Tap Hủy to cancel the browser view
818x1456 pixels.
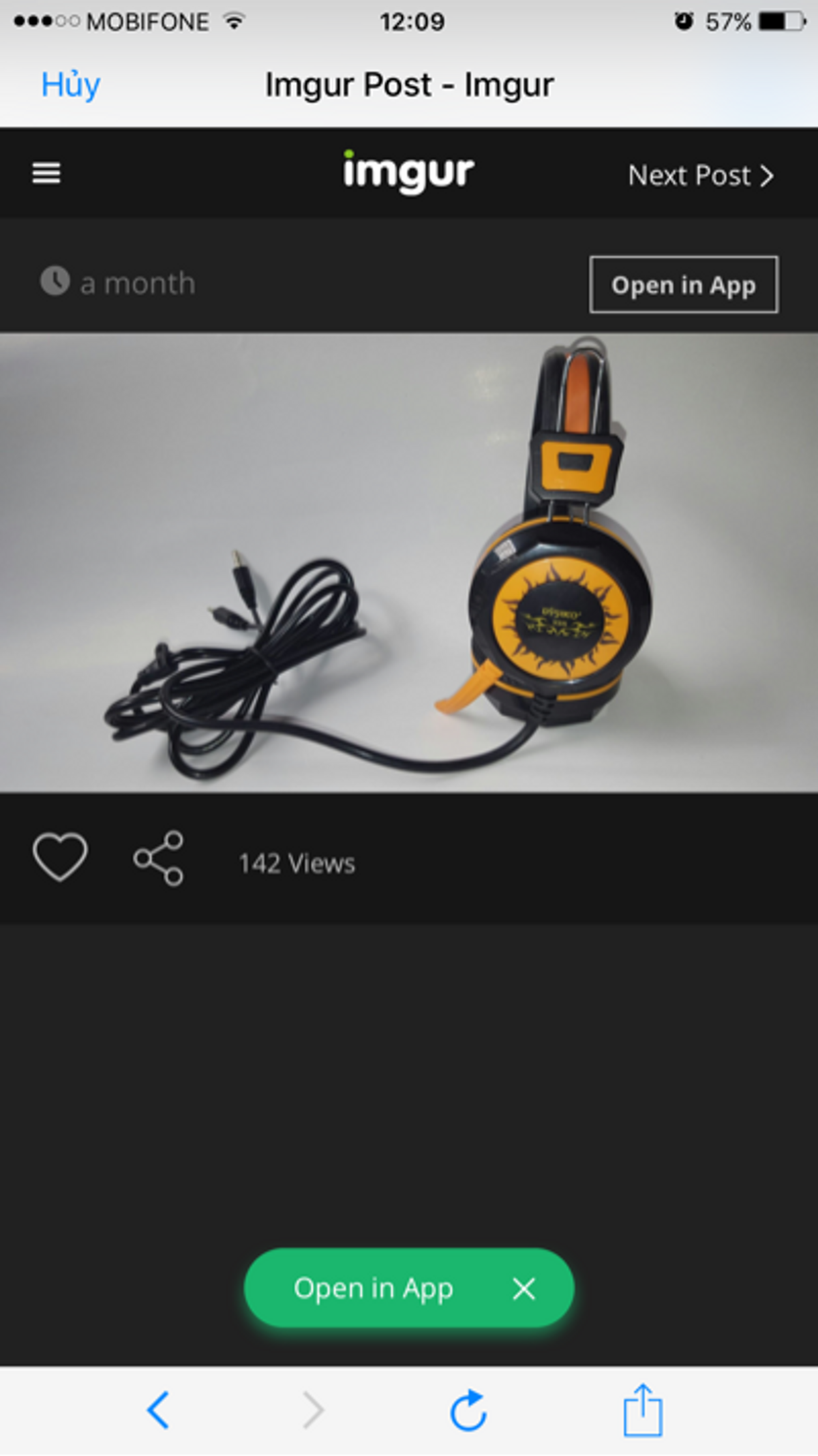click(x=71, y=85)
